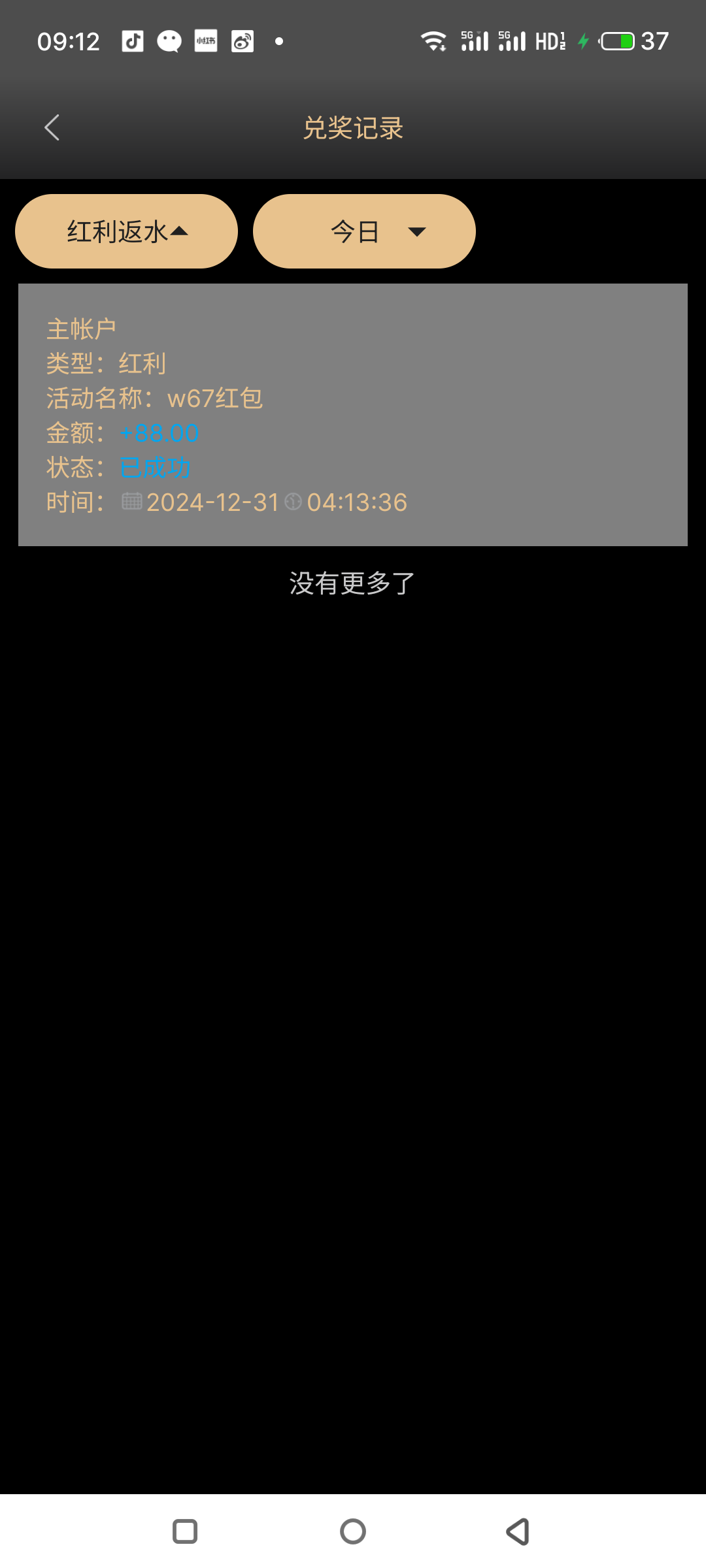Viewport: 706px width, 1568px height.
Task: Go back from the 兑奖记录 page
Action: click(52, 127)
